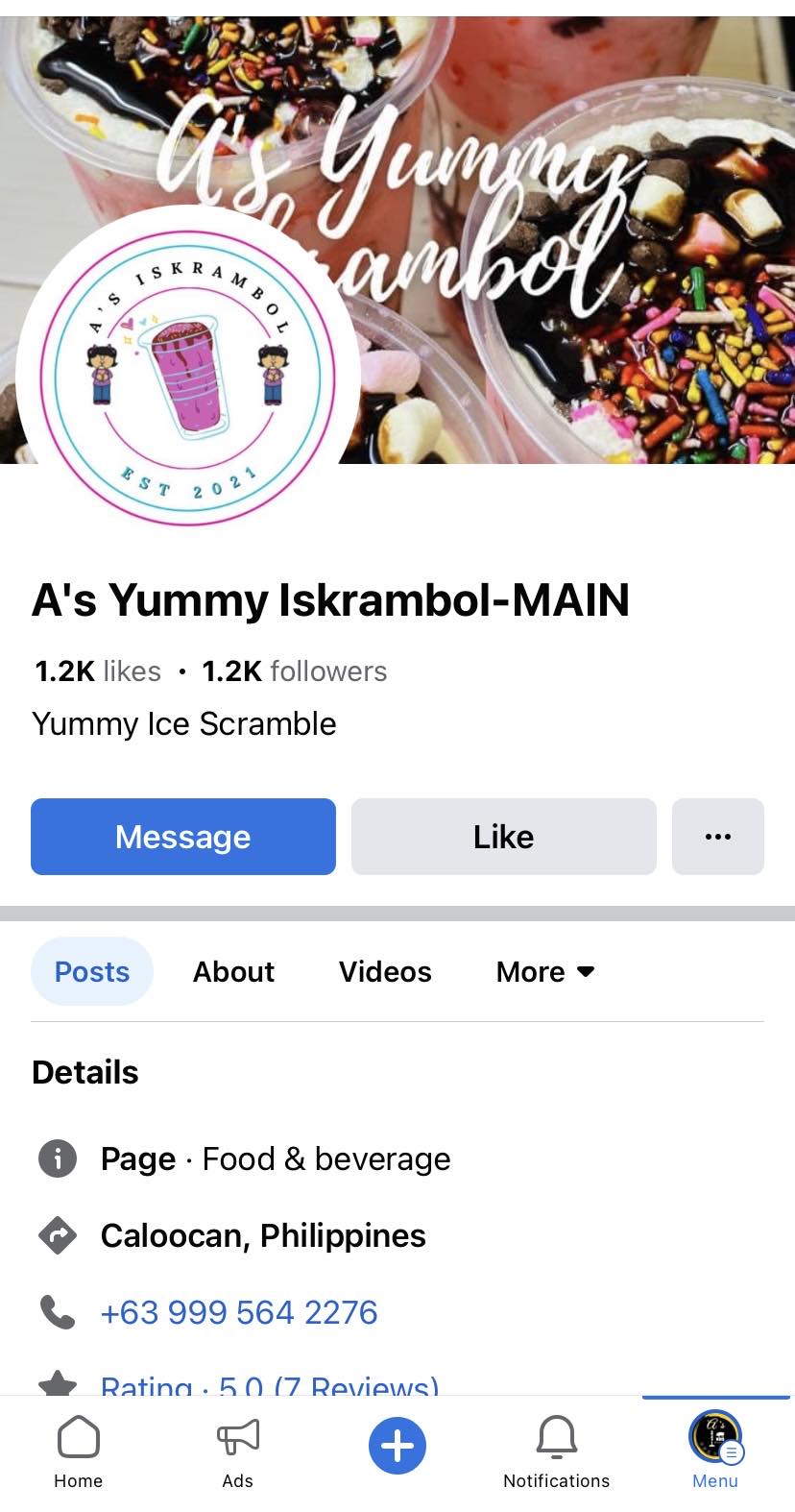The width and height of the screenshot is (795, 1512).
Task: Open the Rating 5.0 reviews link
Action: click(269, 1384)
